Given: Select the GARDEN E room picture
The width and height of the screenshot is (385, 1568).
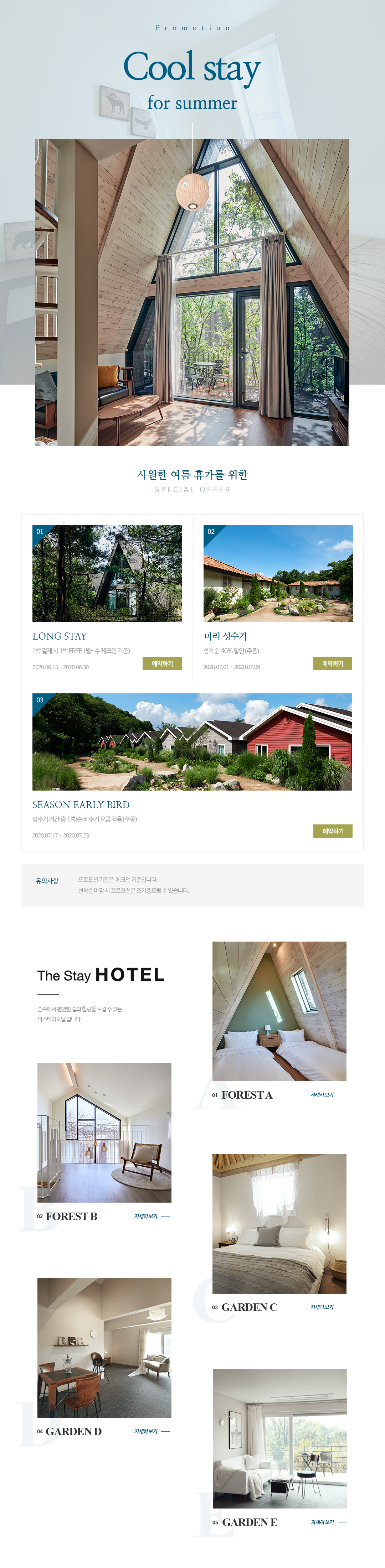Looking at the screenshot, I should [x=279, y=1438].
